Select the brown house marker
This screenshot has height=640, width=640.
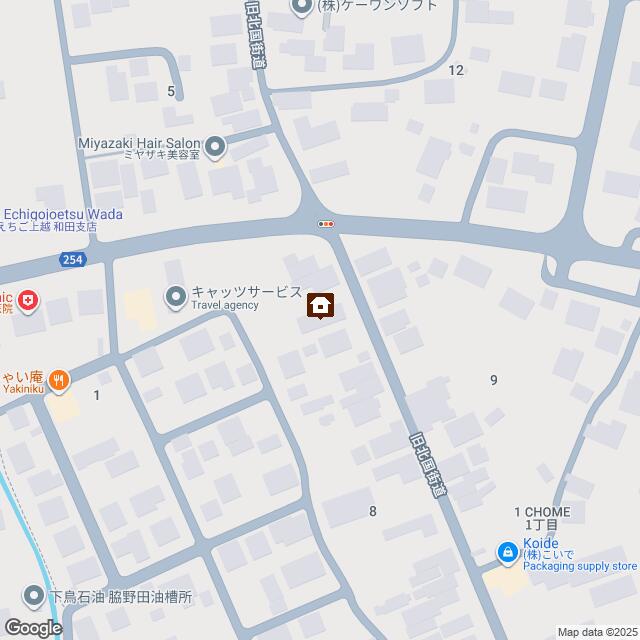pyautogui.click(x=321, y=305)
